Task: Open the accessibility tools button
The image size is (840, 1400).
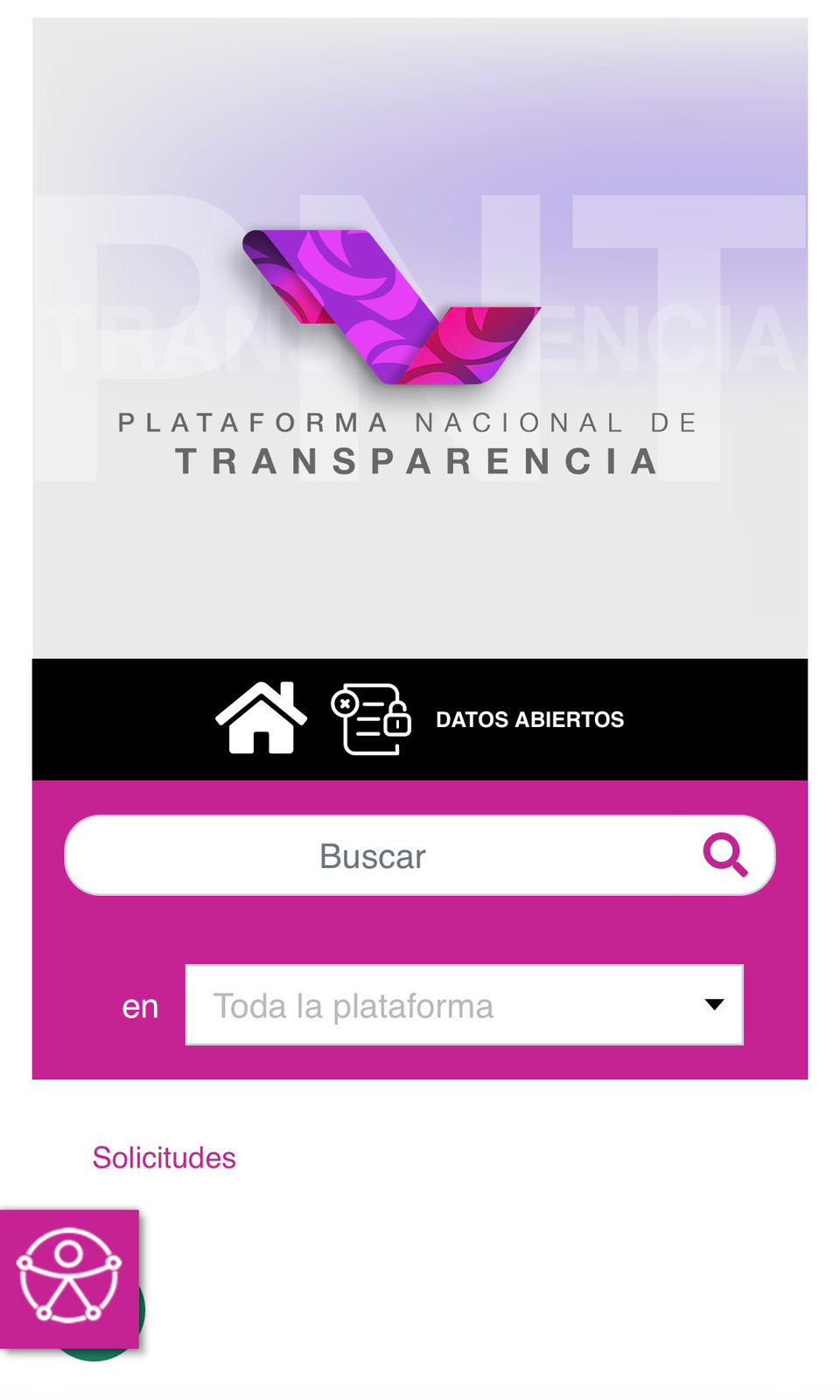Action: [69, 1278]
